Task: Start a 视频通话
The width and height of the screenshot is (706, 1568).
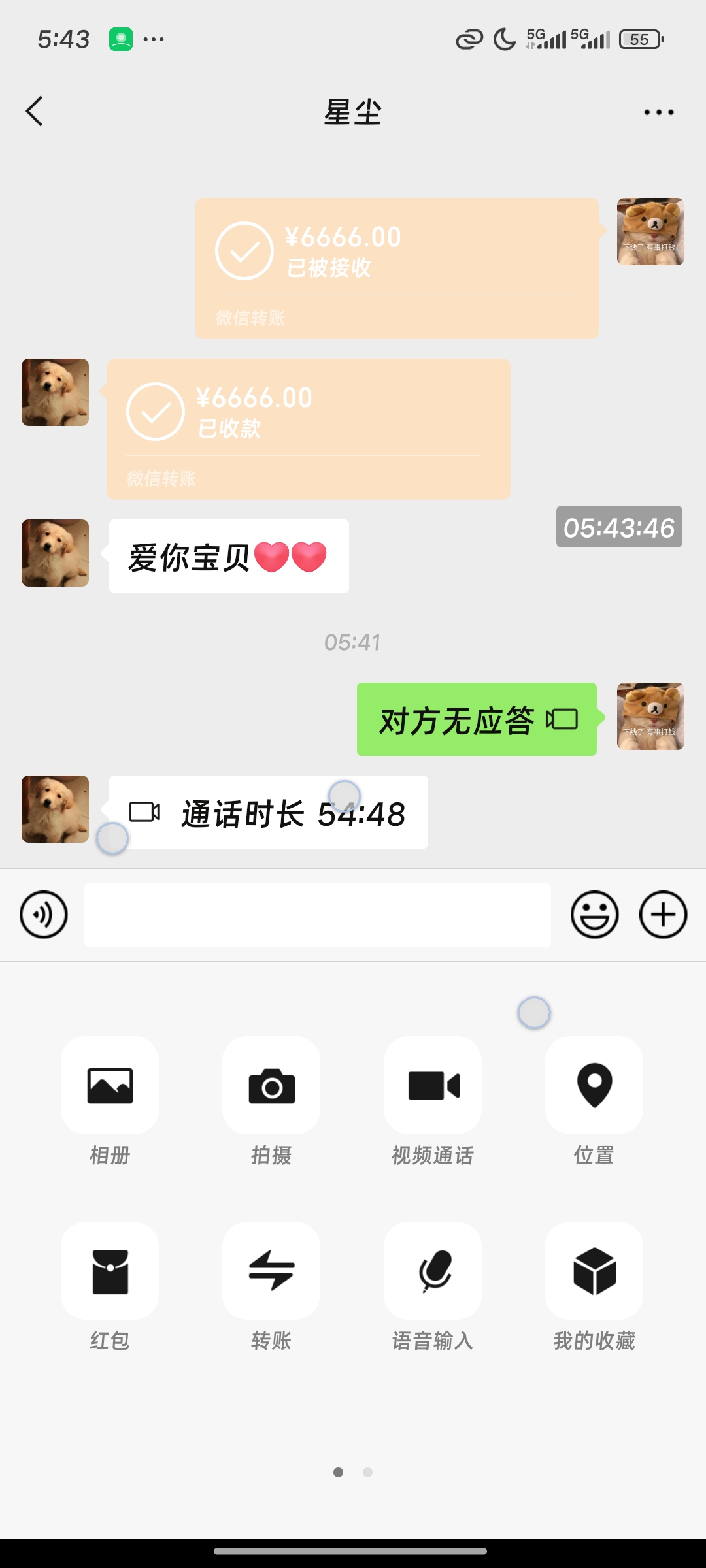Action: click(x=433, y=1085)
